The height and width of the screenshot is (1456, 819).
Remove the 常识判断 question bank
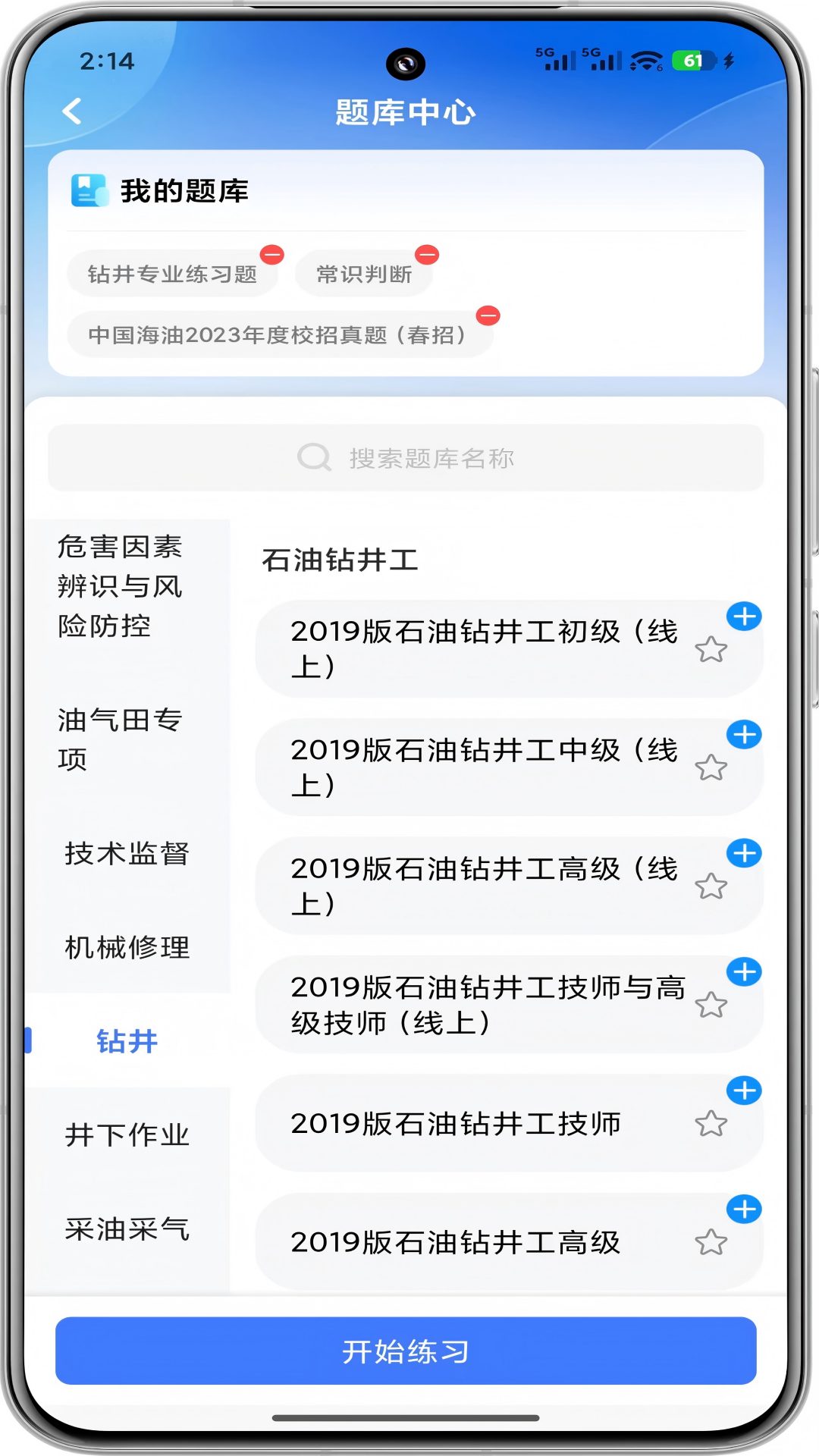(x=427, y=256)
